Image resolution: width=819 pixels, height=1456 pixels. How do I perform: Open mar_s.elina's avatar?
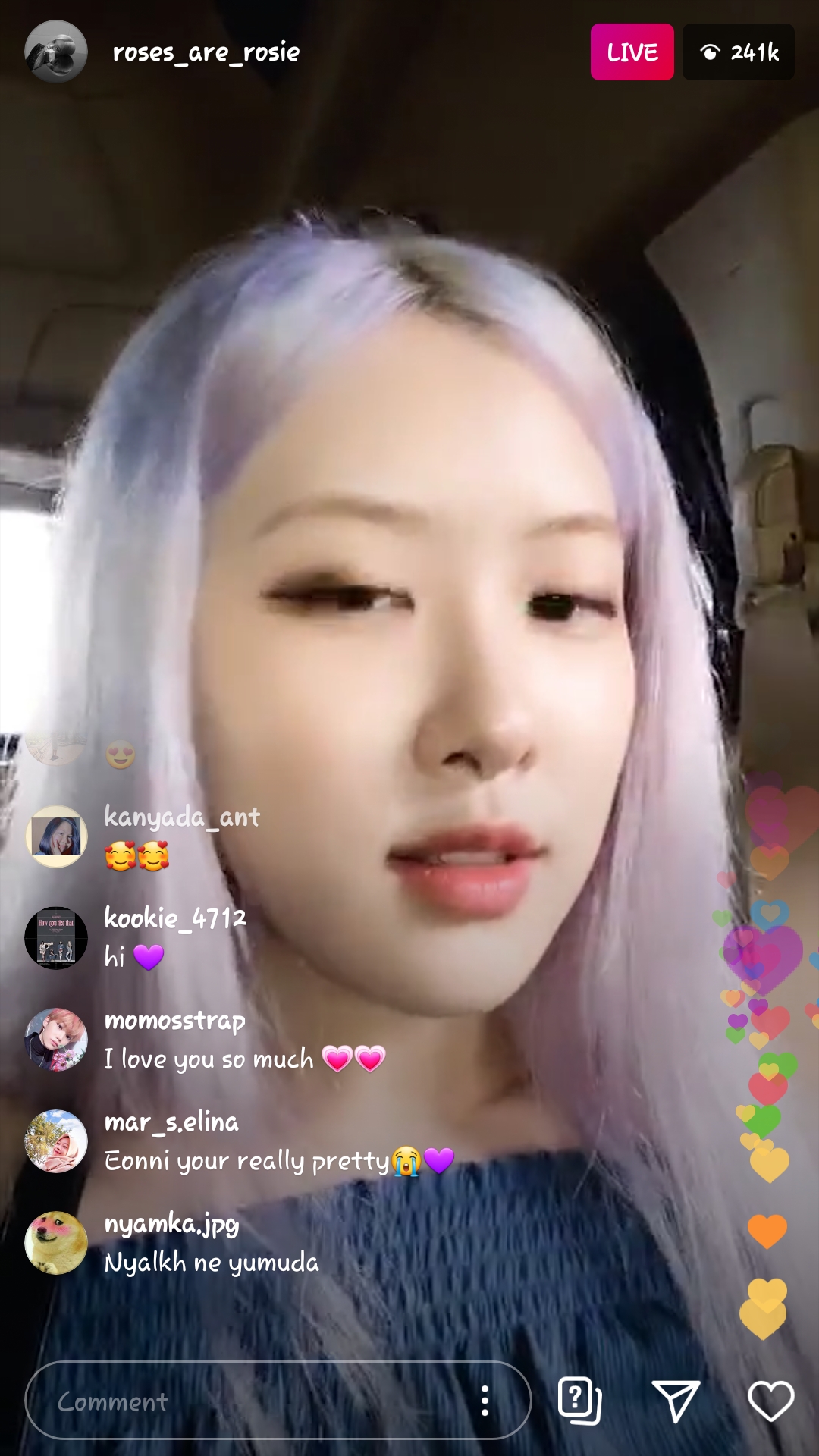point(56,1141)
